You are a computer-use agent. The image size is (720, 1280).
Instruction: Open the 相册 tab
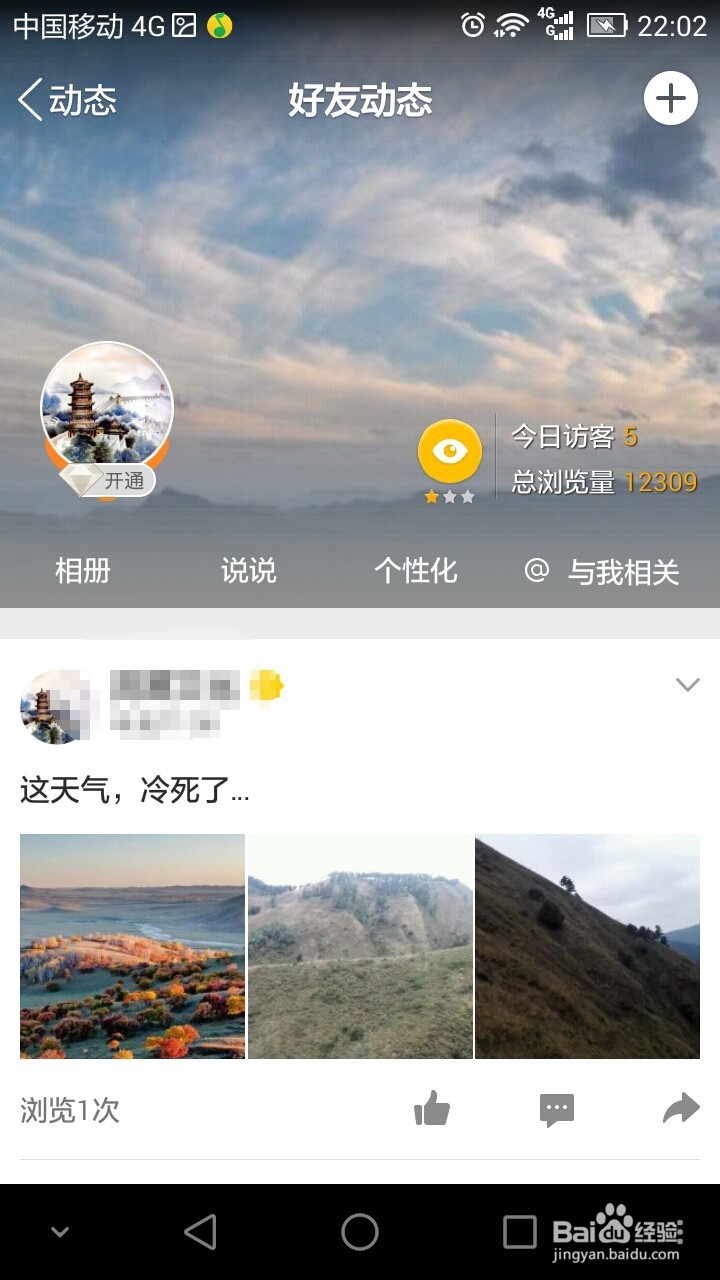click(83, 571)
